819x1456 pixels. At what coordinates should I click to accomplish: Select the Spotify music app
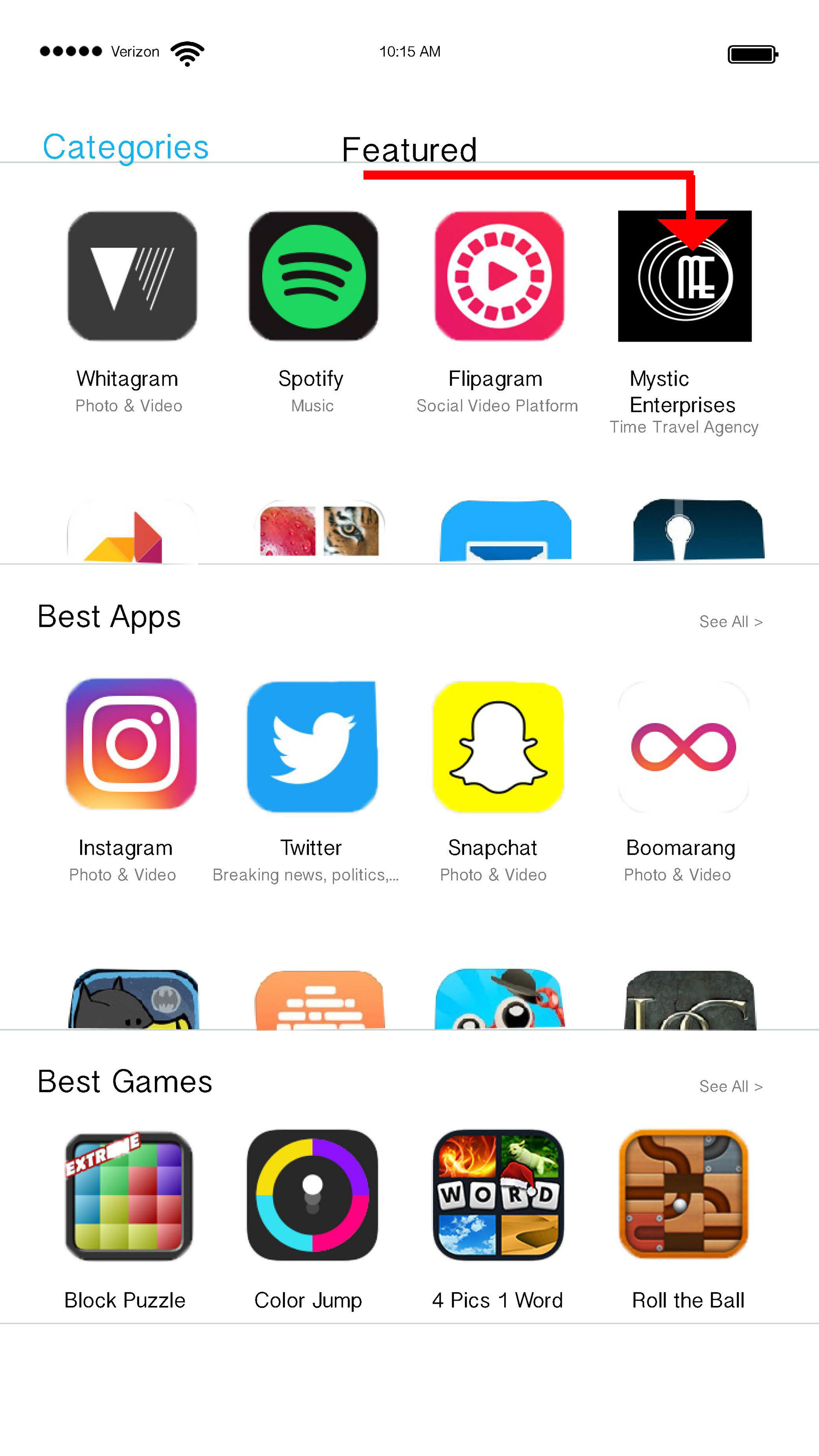click(x=313, y=276)
